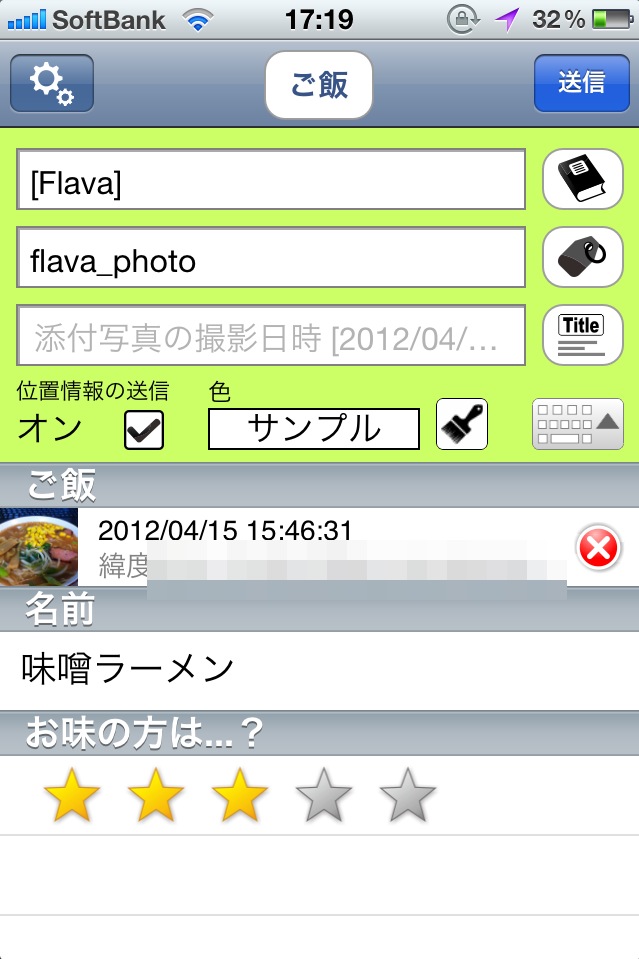Open the settings gear
Screen dimensions: 639x959
tap(52, 83)
